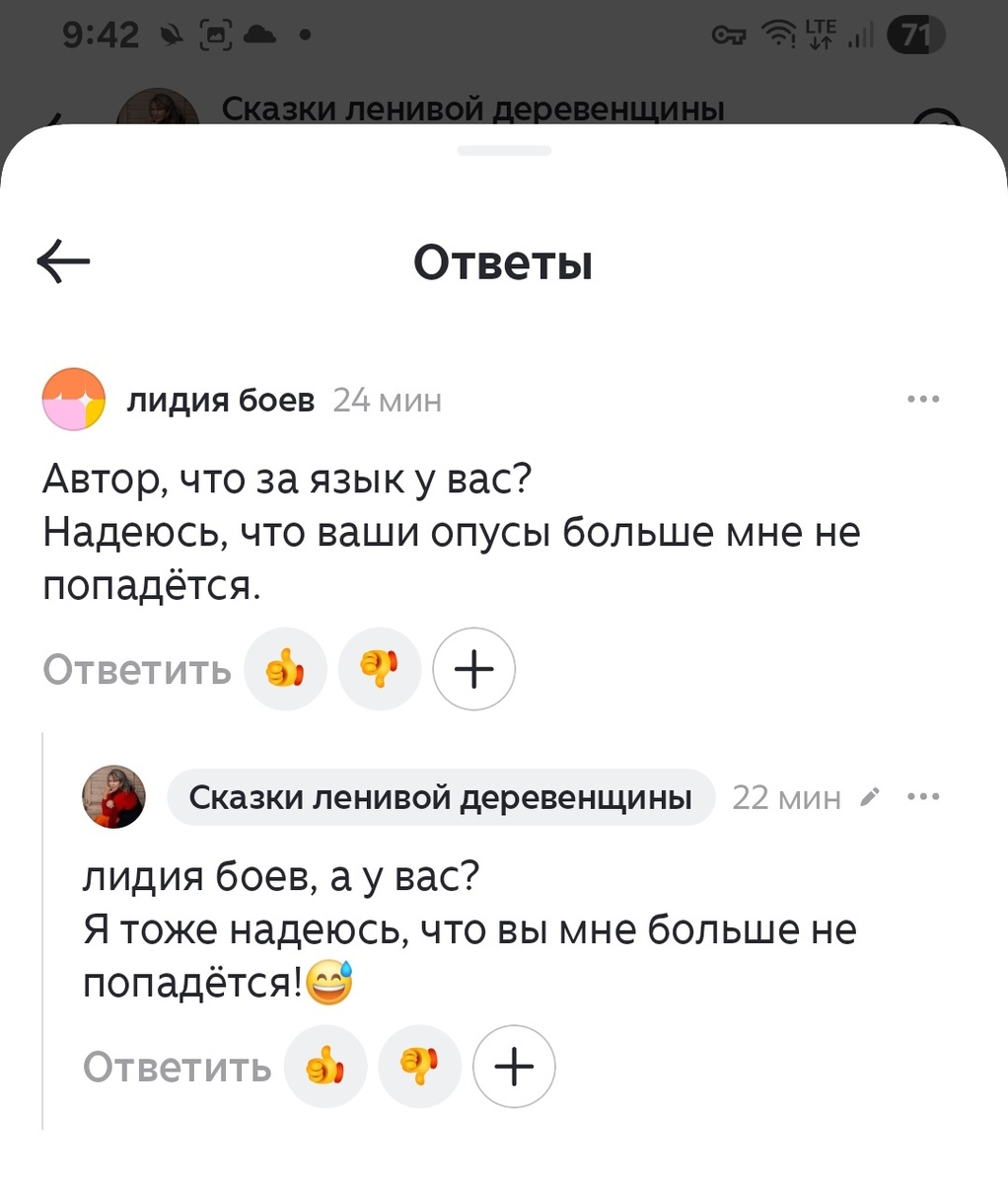Open the Сказки ленивой деревенщины author chip

441,797
